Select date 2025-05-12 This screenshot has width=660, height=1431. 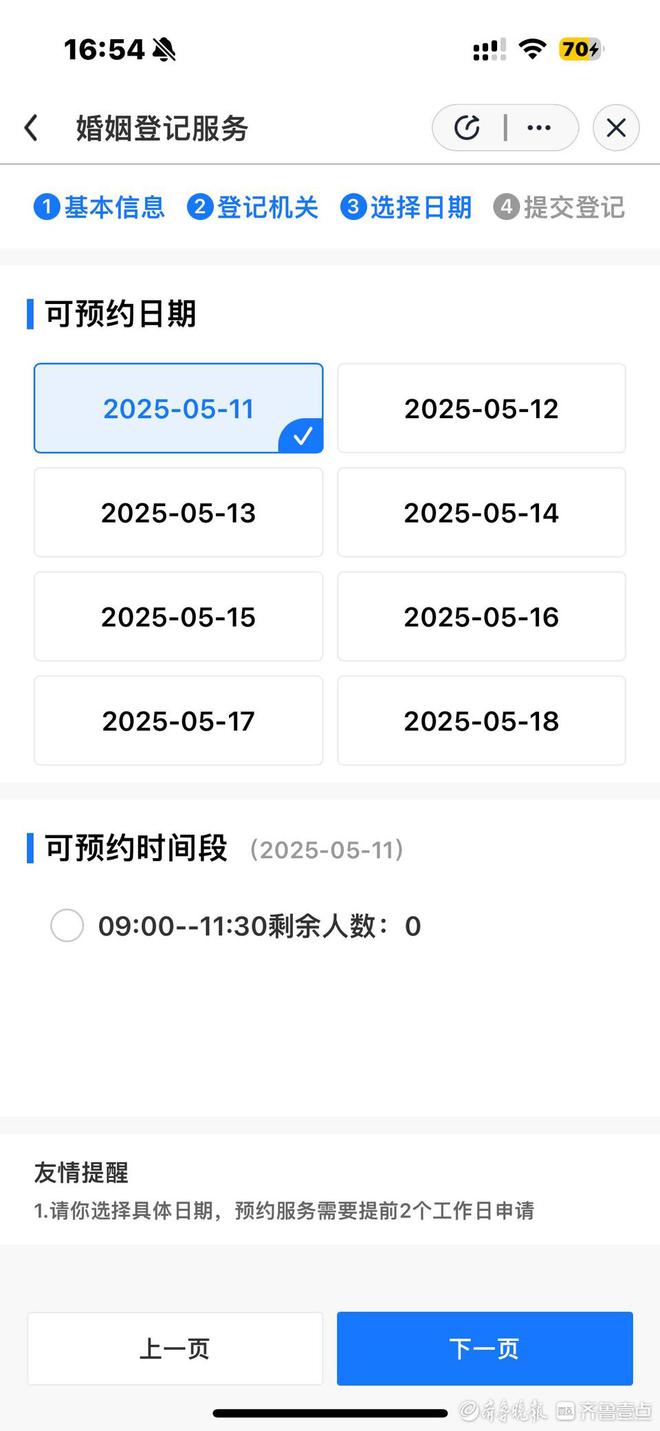(481, 408)
